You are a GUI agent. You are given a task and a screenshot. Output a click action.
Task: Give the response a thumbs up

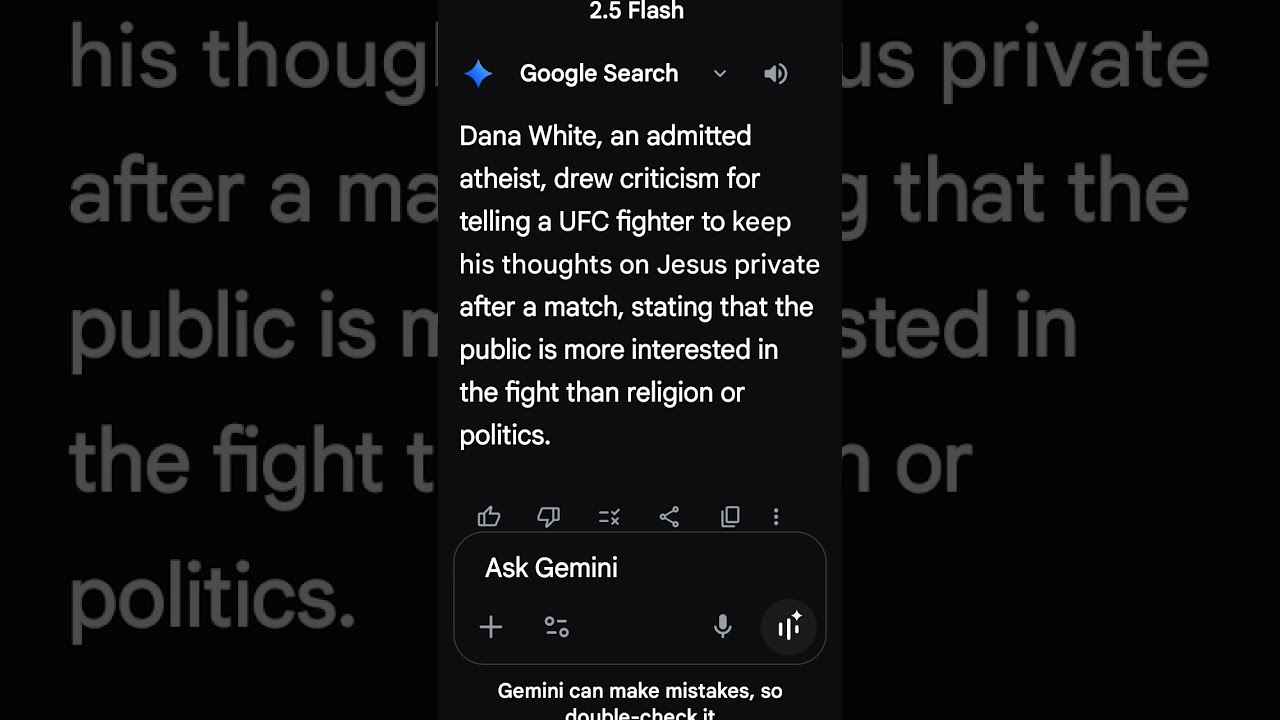[489, 517]
